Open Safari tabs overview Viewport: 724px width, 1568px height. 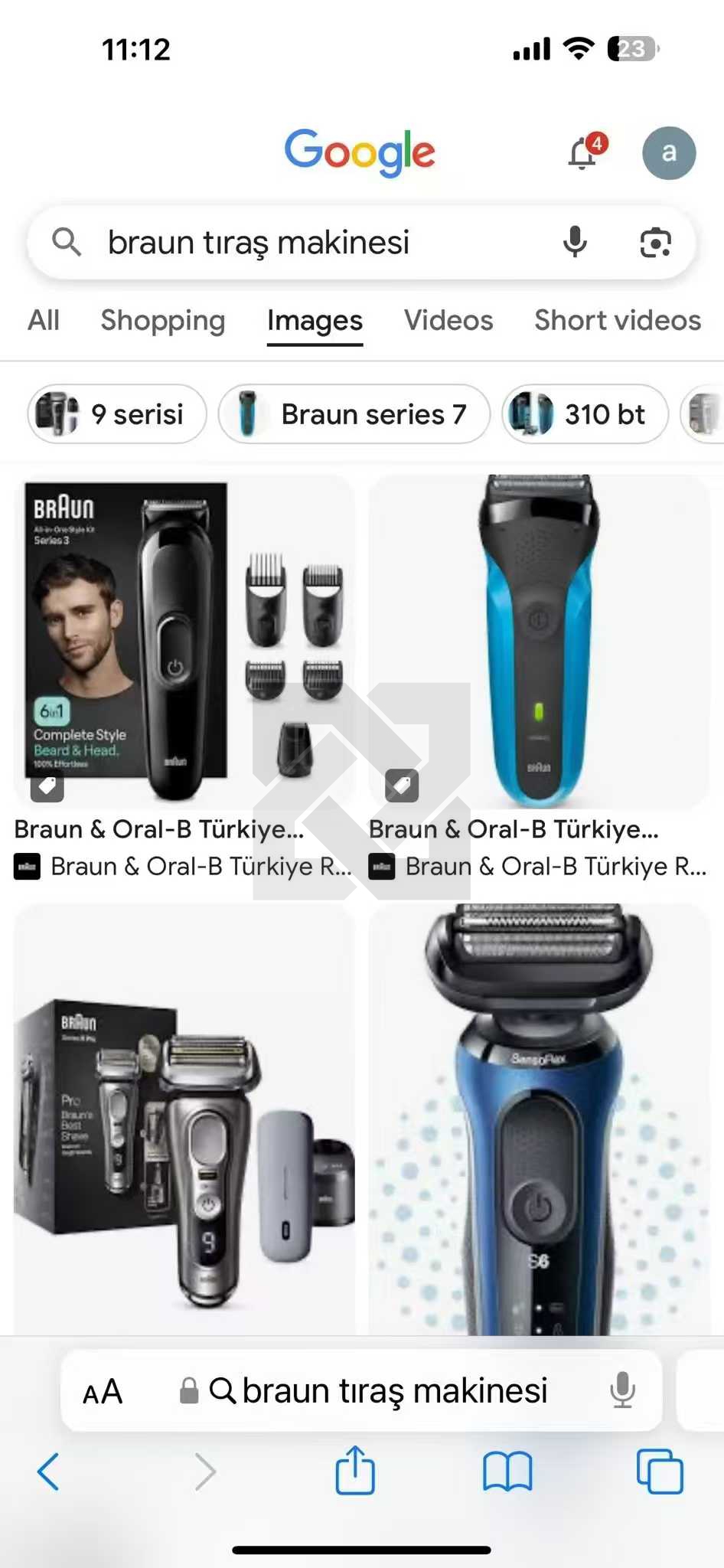pos(659,1472)
